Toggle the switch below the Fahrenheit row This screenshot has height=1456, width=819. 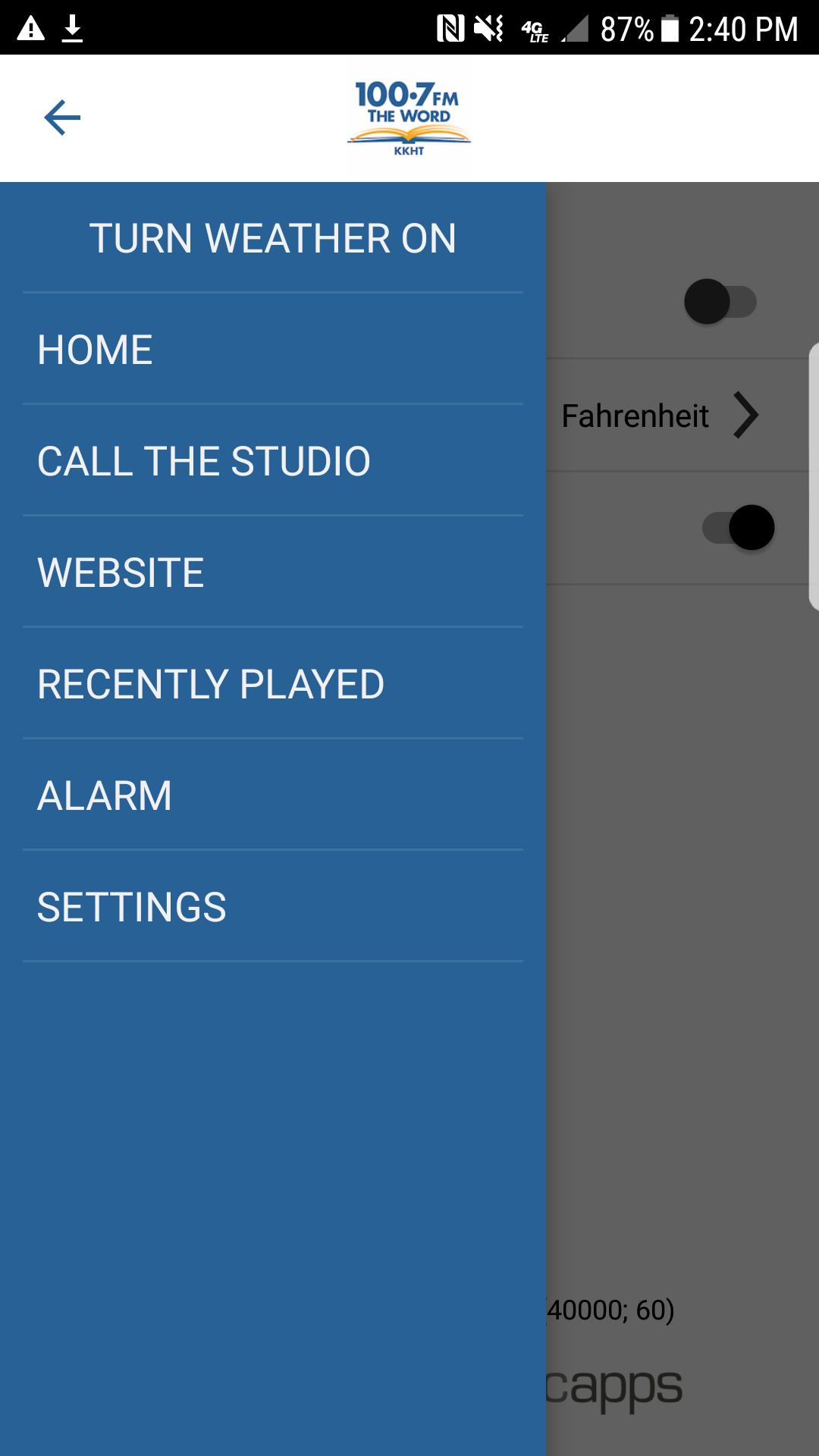coord(739,528)
